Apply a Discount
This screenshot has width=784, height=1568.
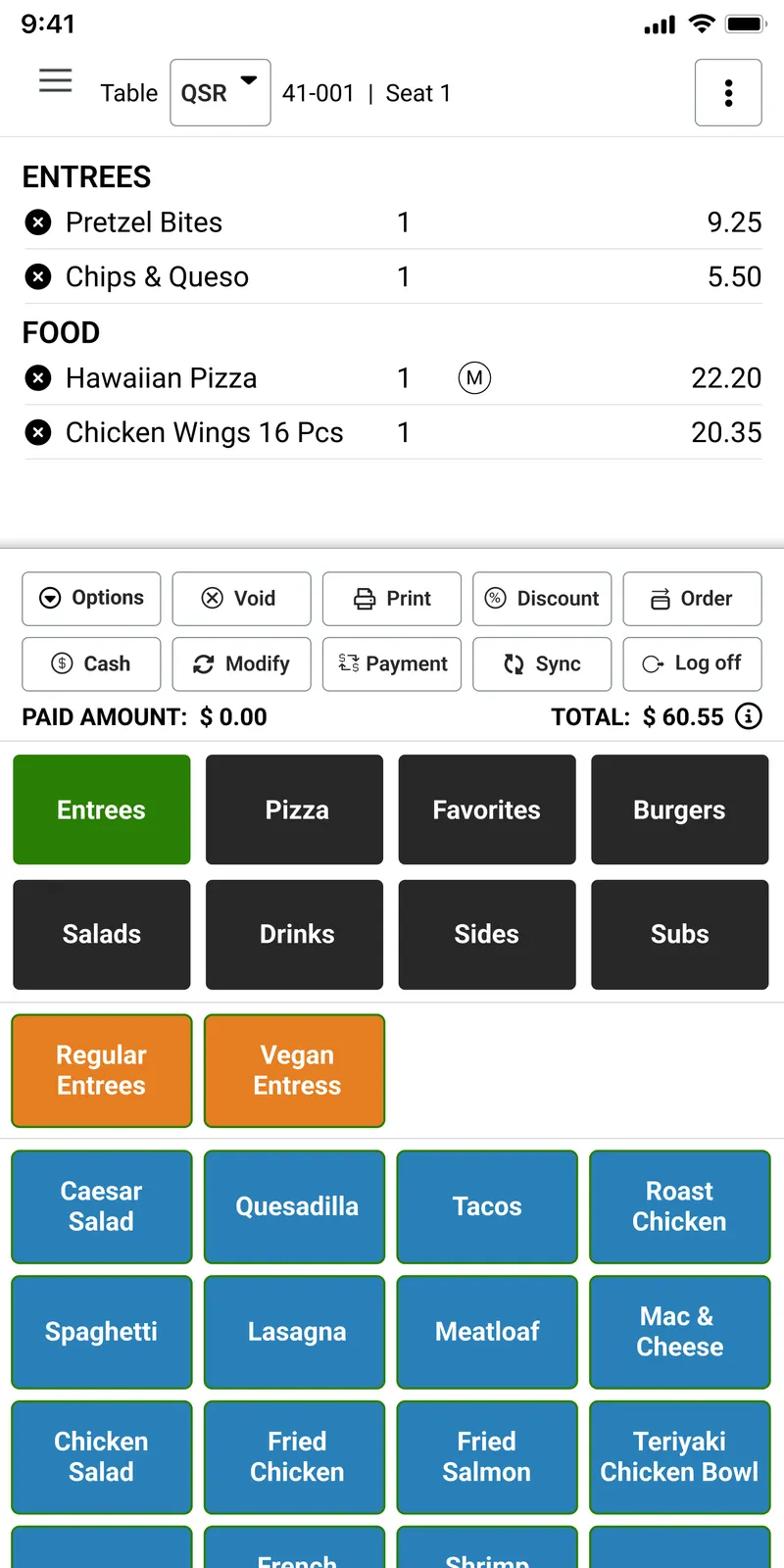(x=542, y=599)
